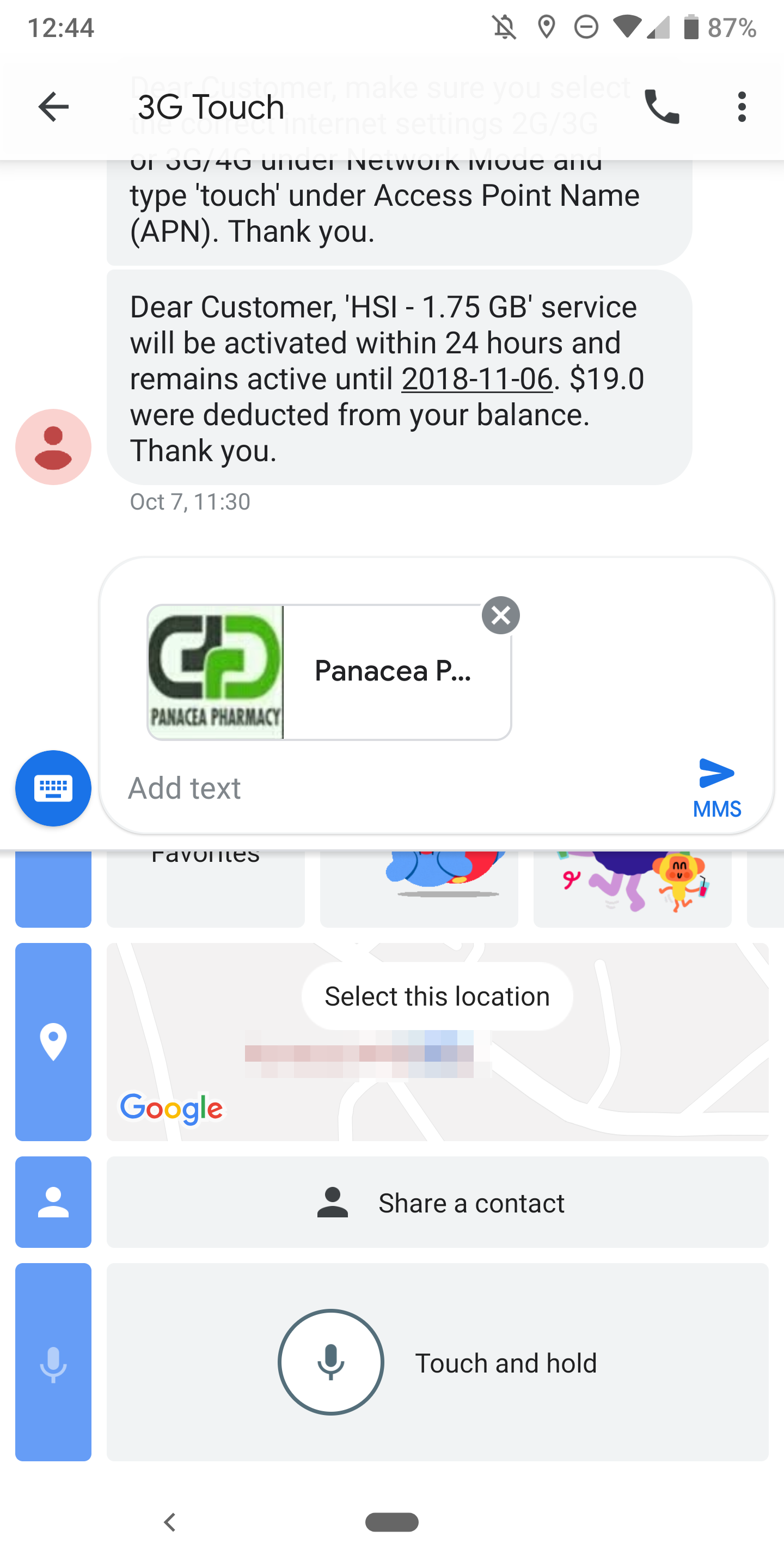This screenshot has width=784, height=1568.
Task: Call the 3G Touch contact
Action: 661,107
